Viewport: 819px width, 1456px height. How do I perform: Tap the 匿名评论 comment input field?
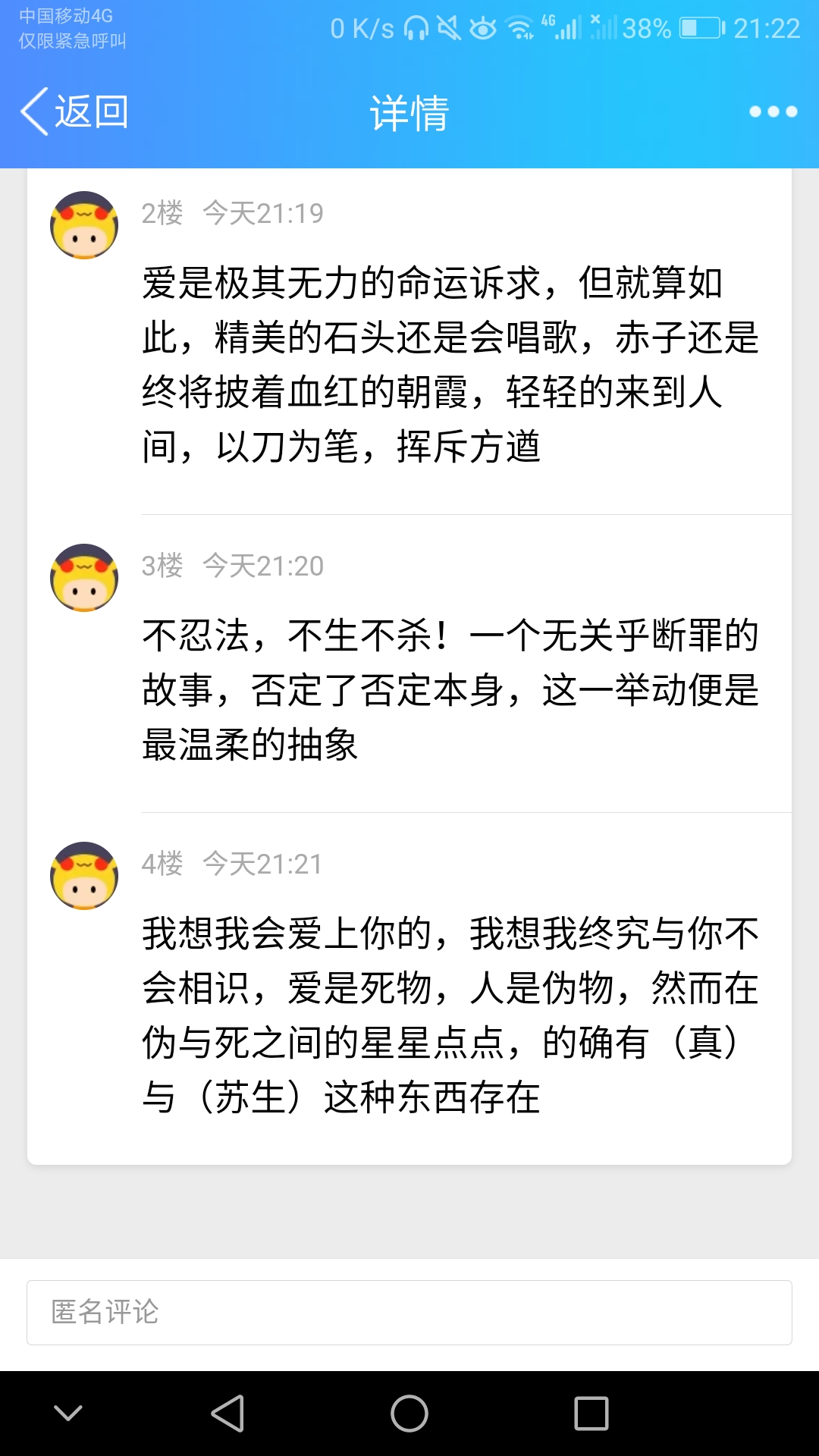point(409,1312)
